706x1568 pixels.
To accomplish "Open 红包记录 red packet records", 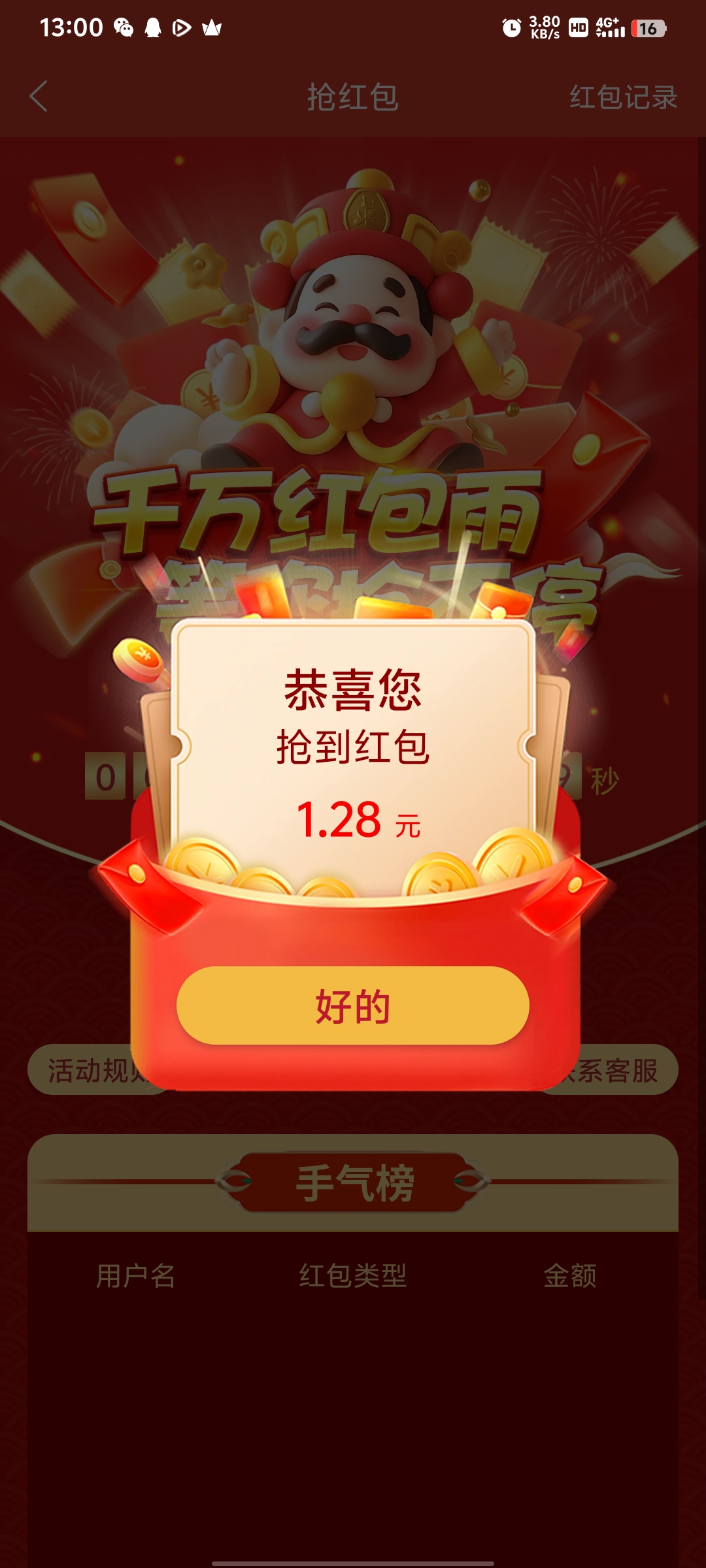I will (622, 97).
